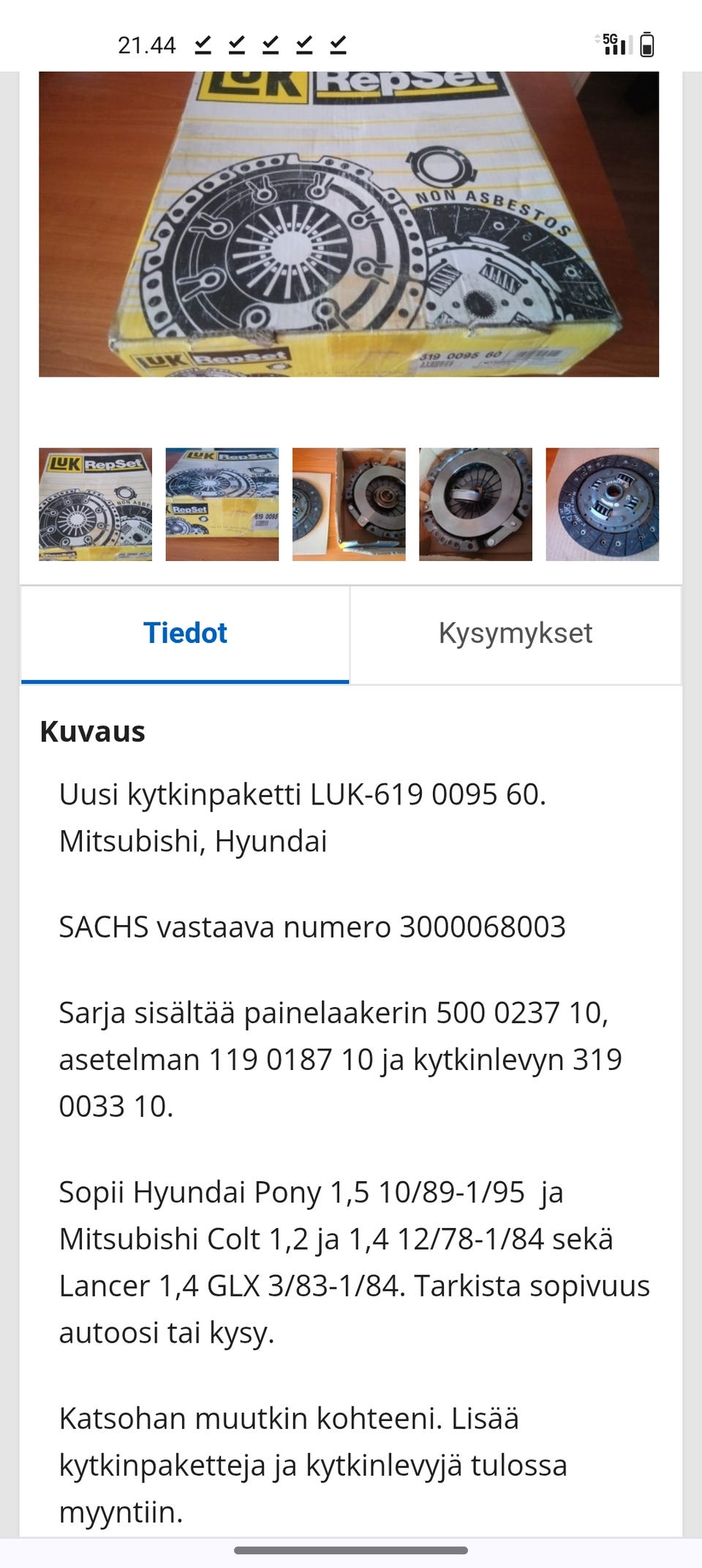Open the first LUK RepSet box thumbnail
This screenshot has width=702, height=1568.
coord(95,505)
